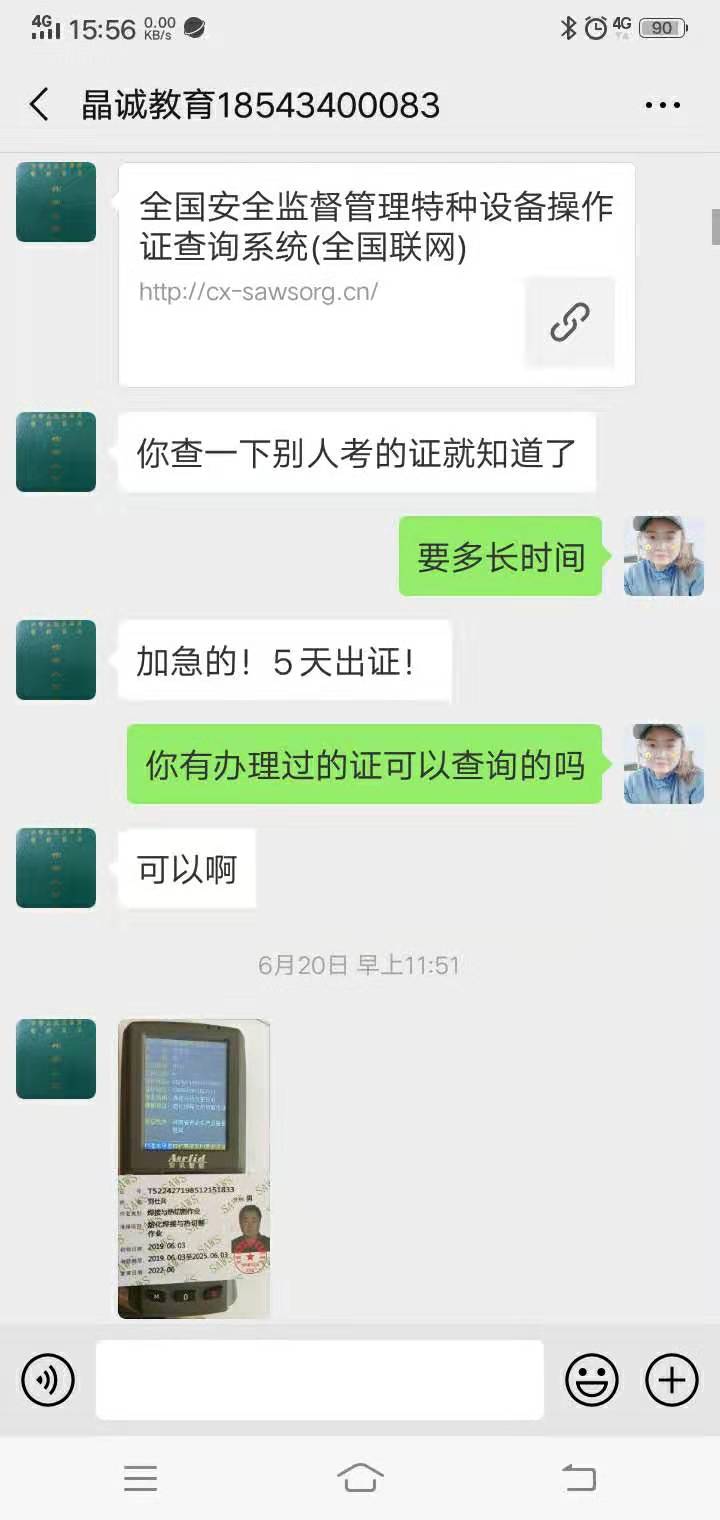
Task: View the certificate photo message
Action: click(x=194, y=1168)
